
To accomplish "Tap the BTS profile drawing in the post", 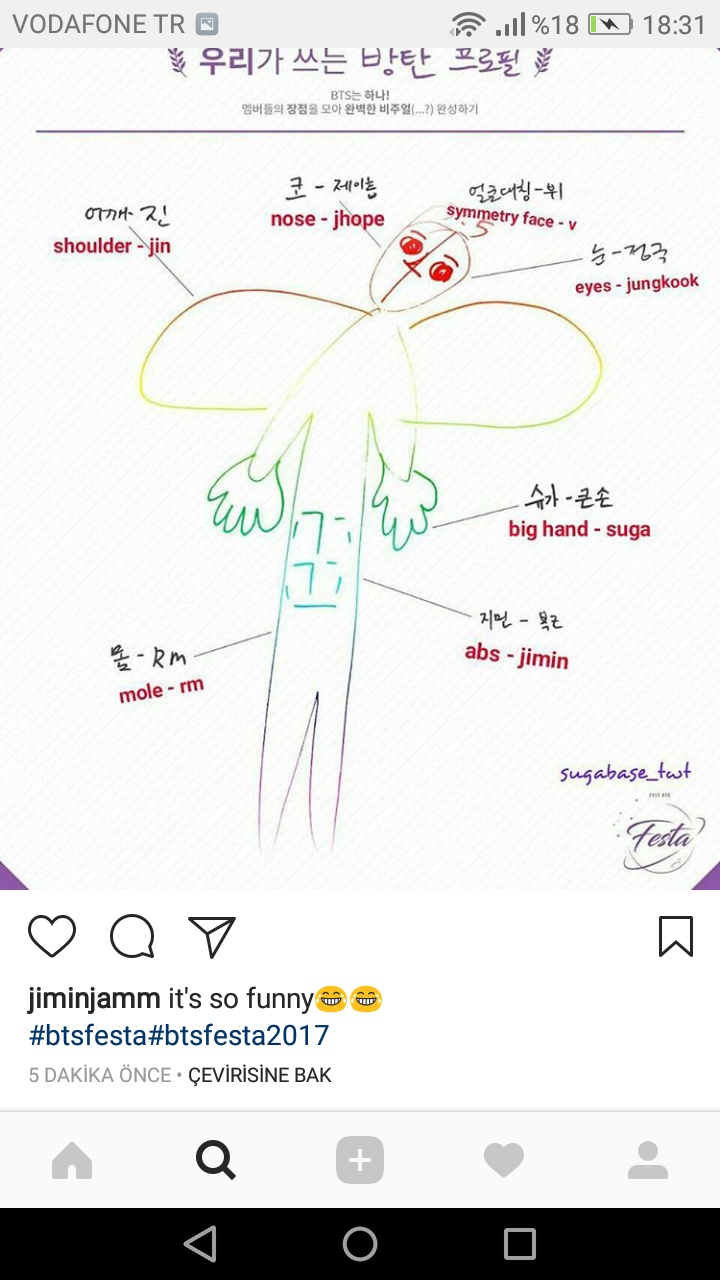I will coord(360,470).
